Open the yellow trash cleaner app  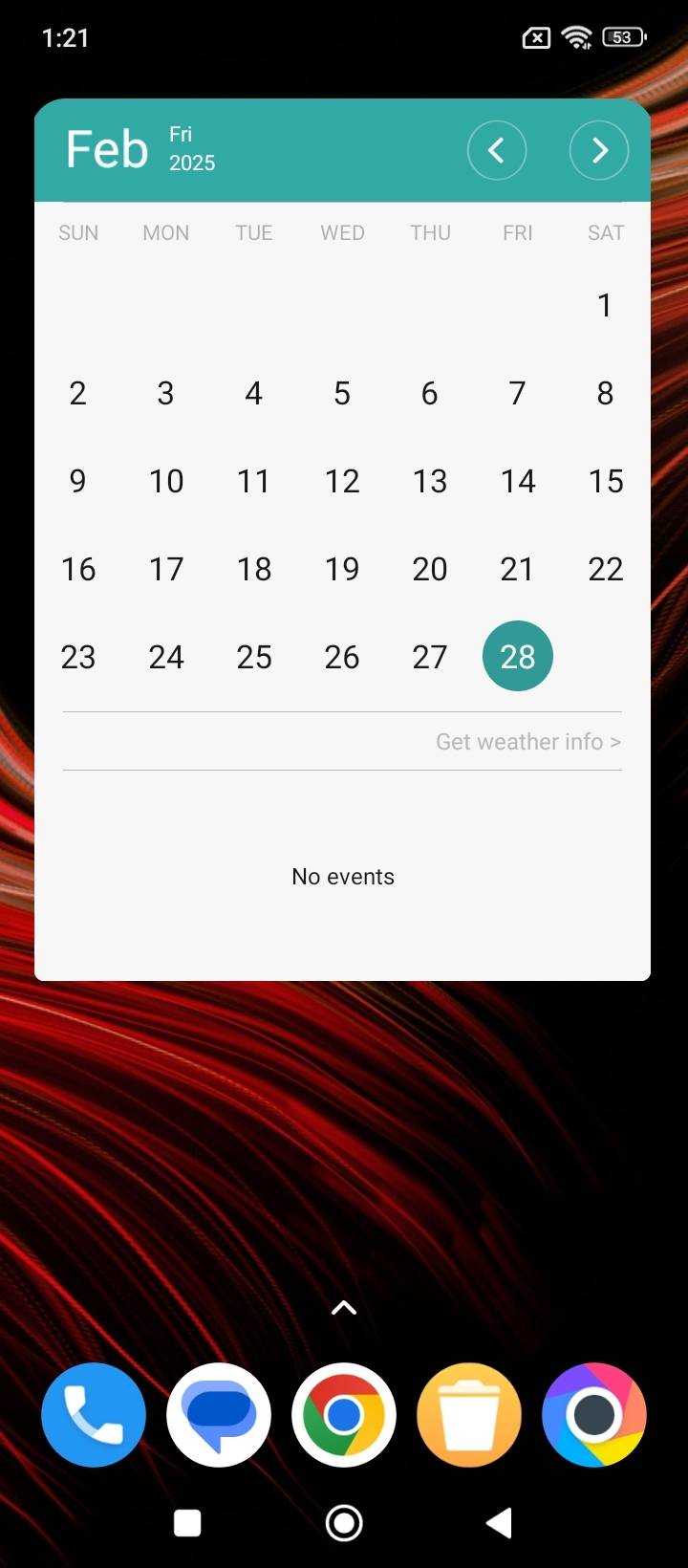pos(469,1415)
